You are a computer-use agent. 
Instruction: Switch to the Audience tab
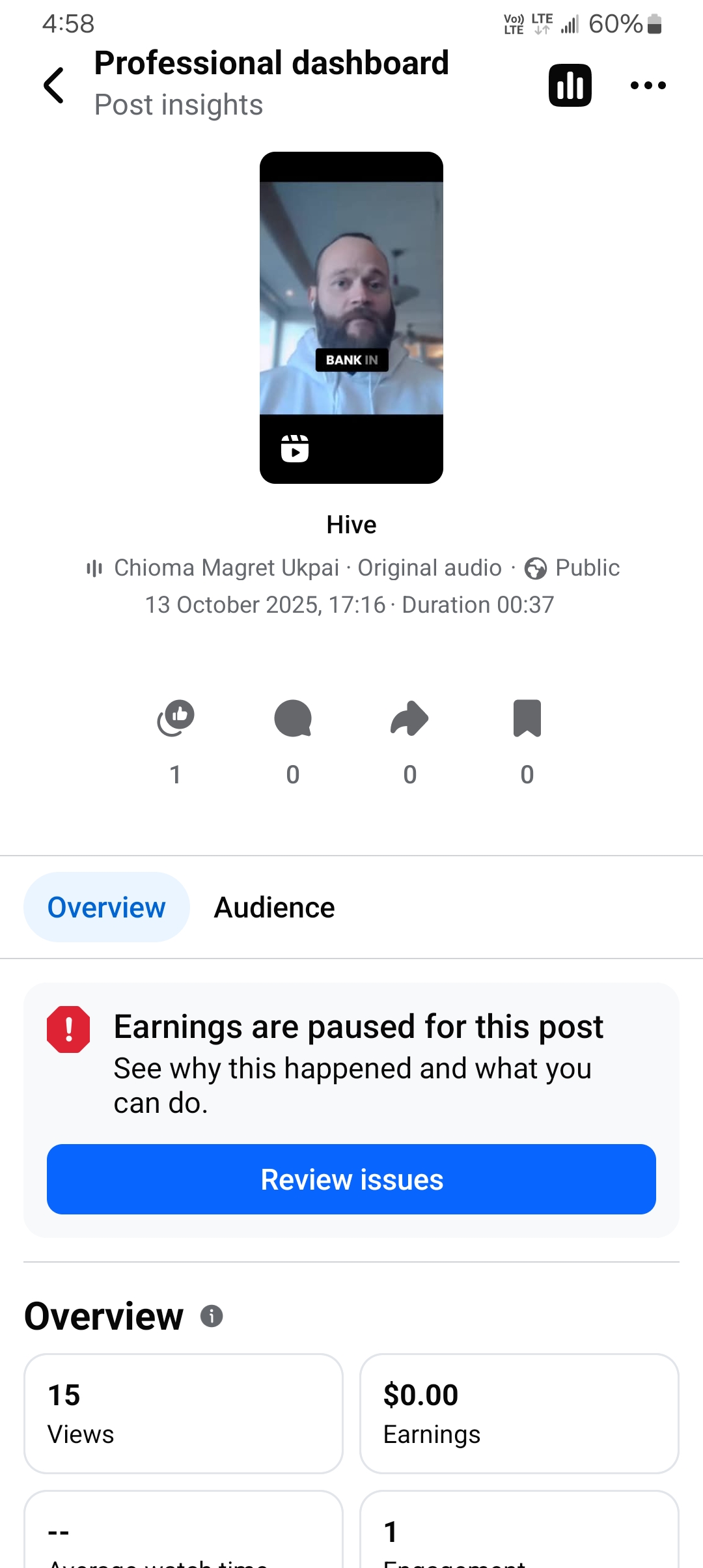274,908
